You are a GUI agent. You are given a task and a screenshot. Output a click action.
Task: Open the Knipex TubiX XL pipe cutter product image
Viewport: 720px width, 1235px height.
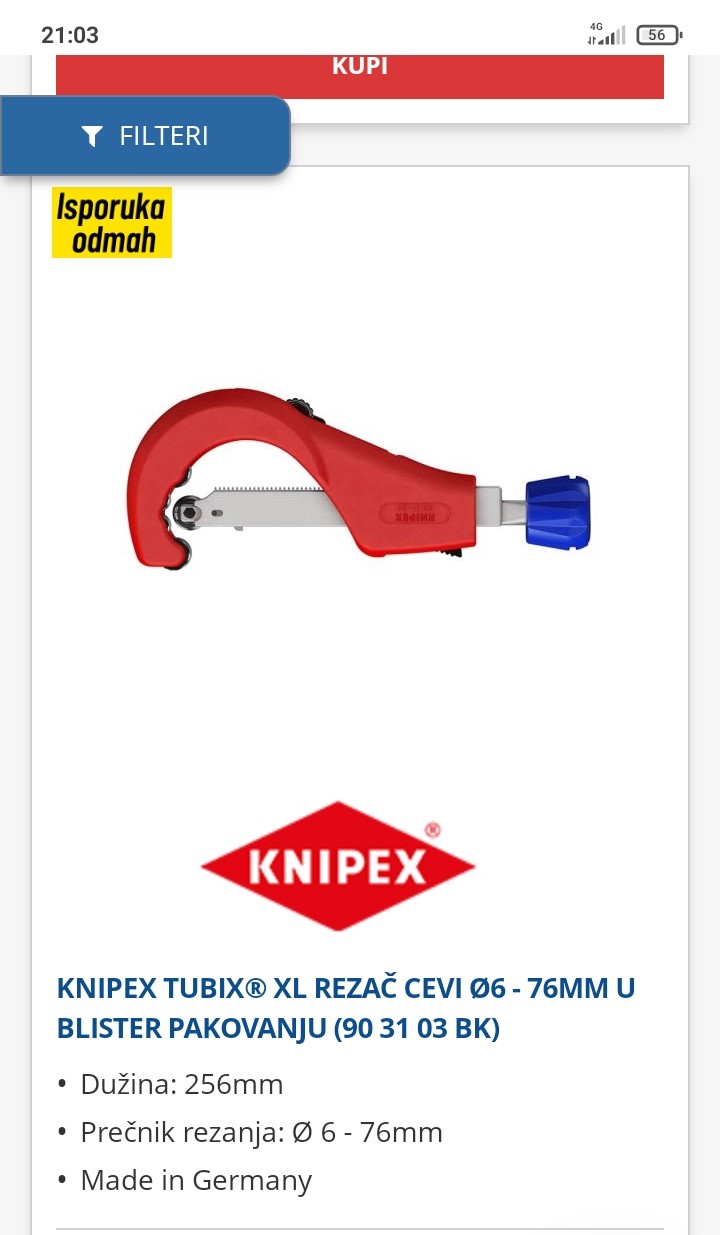tap(358, 478)
